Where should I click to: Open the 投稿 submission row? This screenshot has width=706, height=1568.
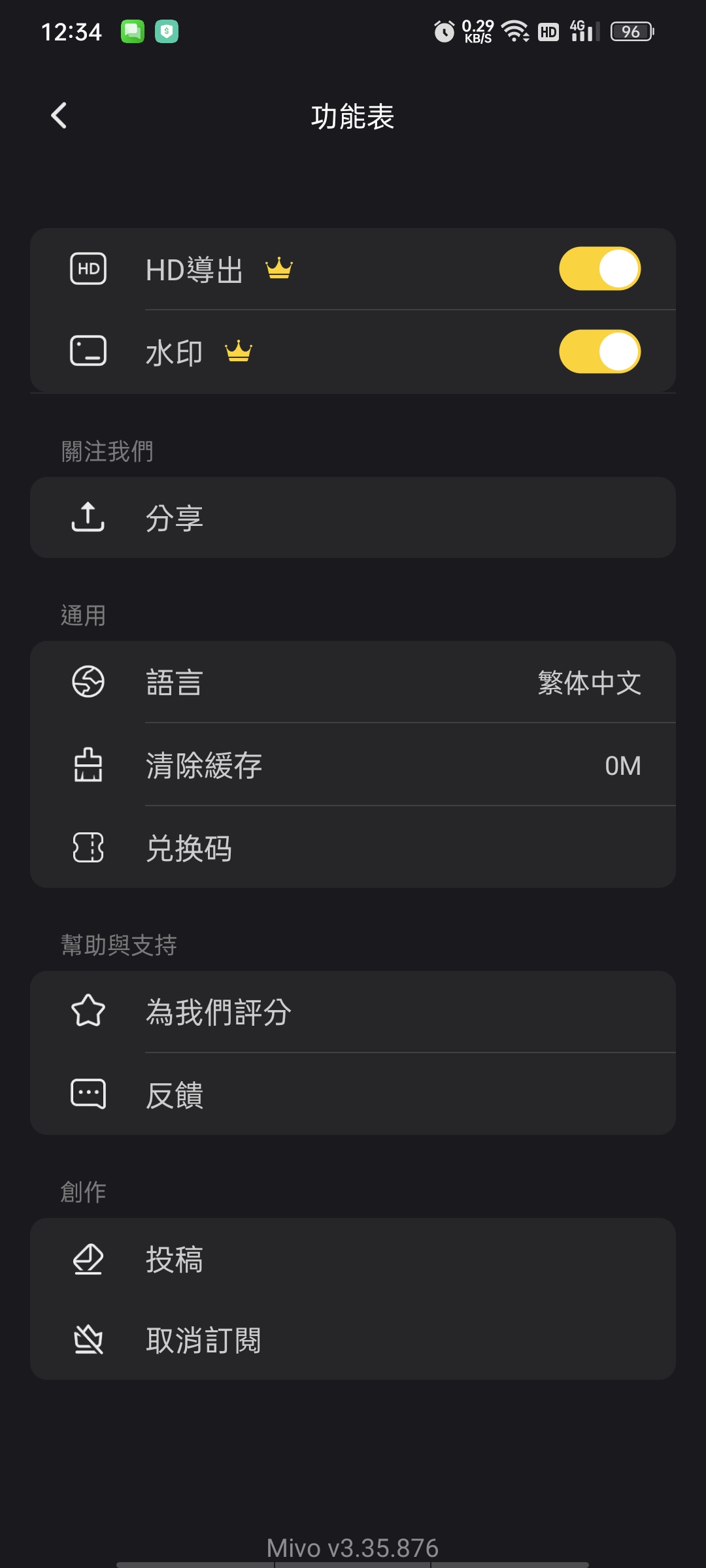353,1259
